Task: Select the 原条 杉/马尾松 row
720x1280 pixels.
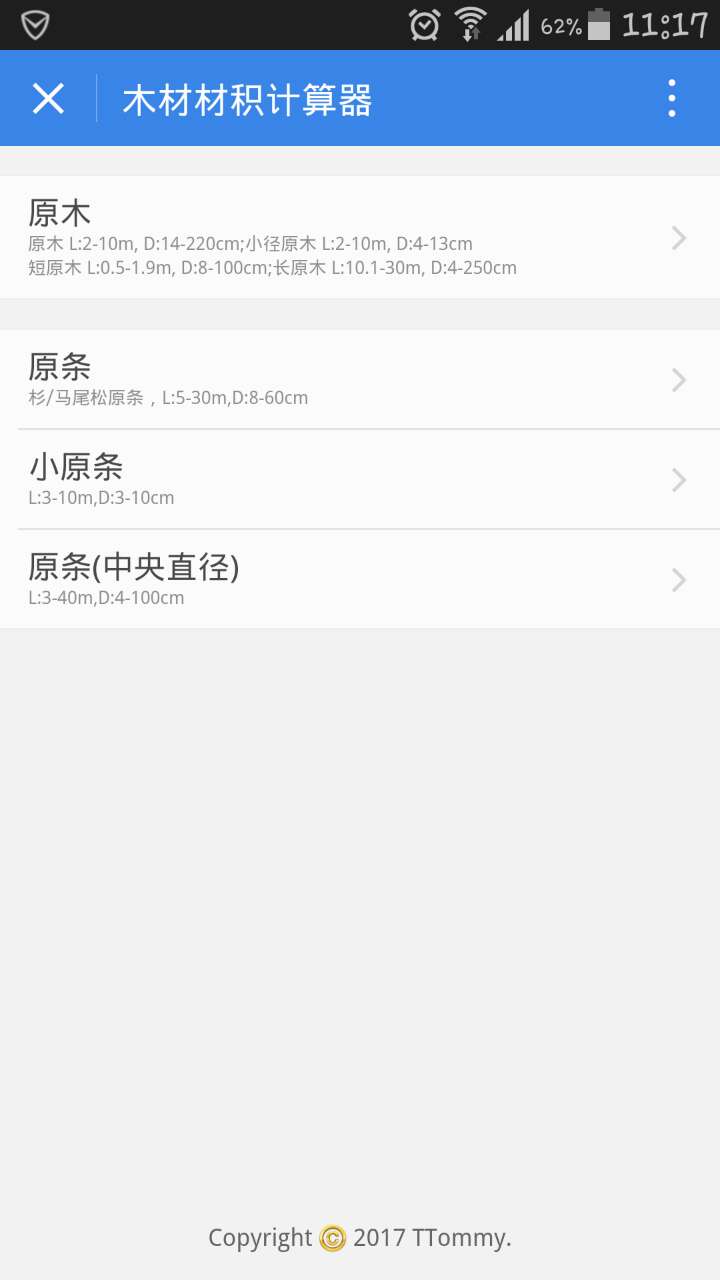Action: (360, 380)
